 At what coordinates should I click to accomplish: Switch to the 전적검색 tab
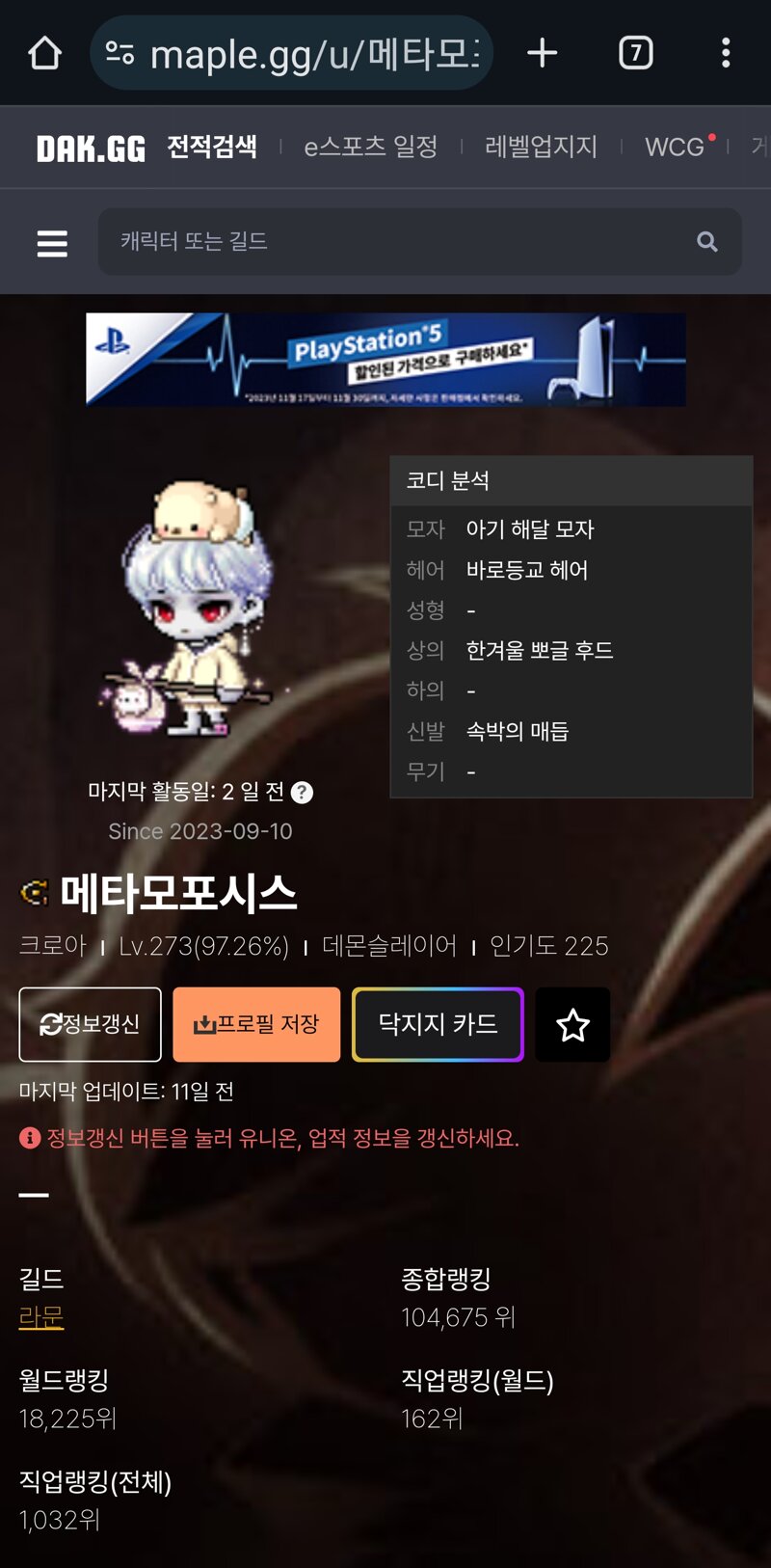[212, 147]
